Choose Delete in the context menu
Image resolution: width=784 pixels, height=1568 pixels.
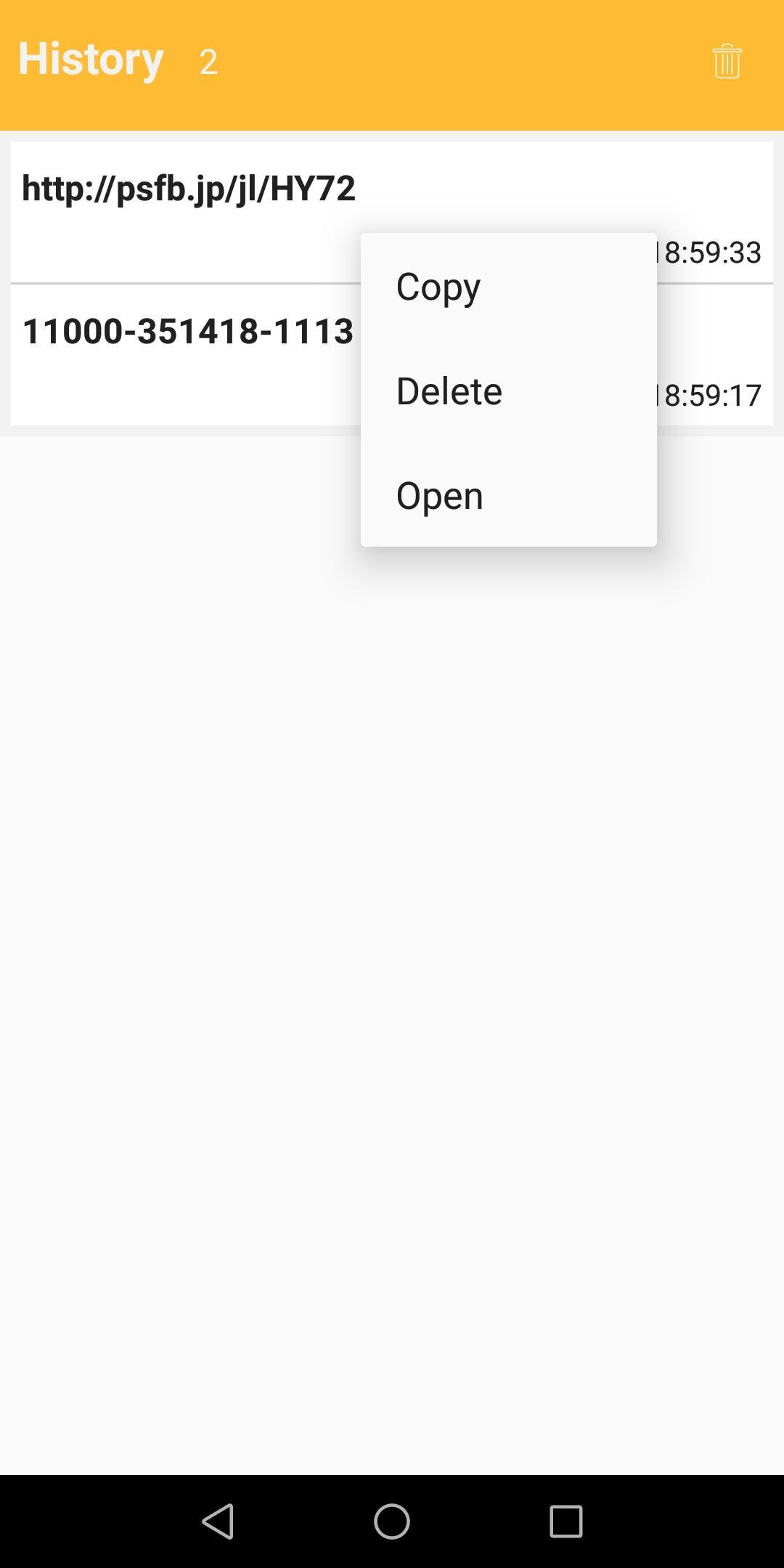(x=508, y=391)
